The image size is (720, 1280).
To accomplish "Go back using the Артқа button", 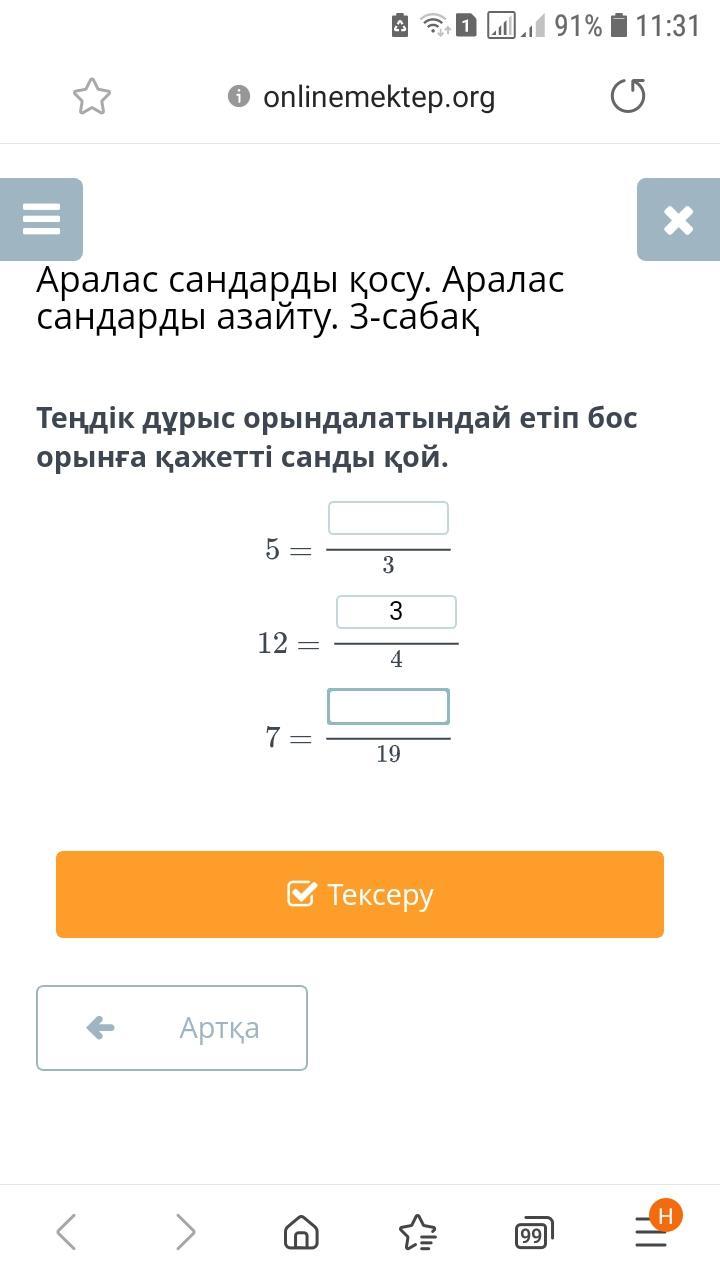I will (172, 1028).
